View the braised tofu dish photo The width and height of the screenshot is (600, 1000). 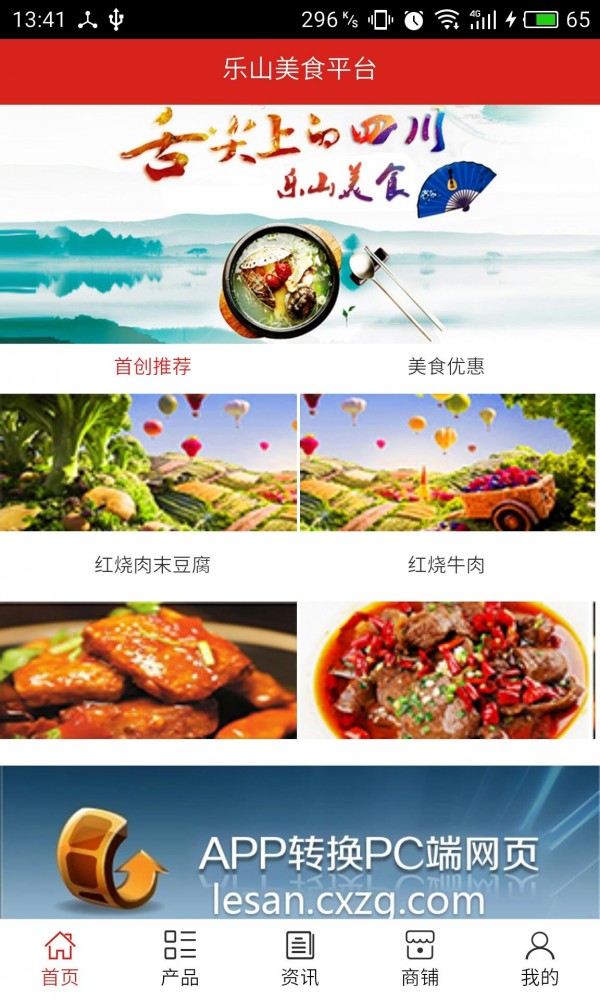(x=148, y=670)
